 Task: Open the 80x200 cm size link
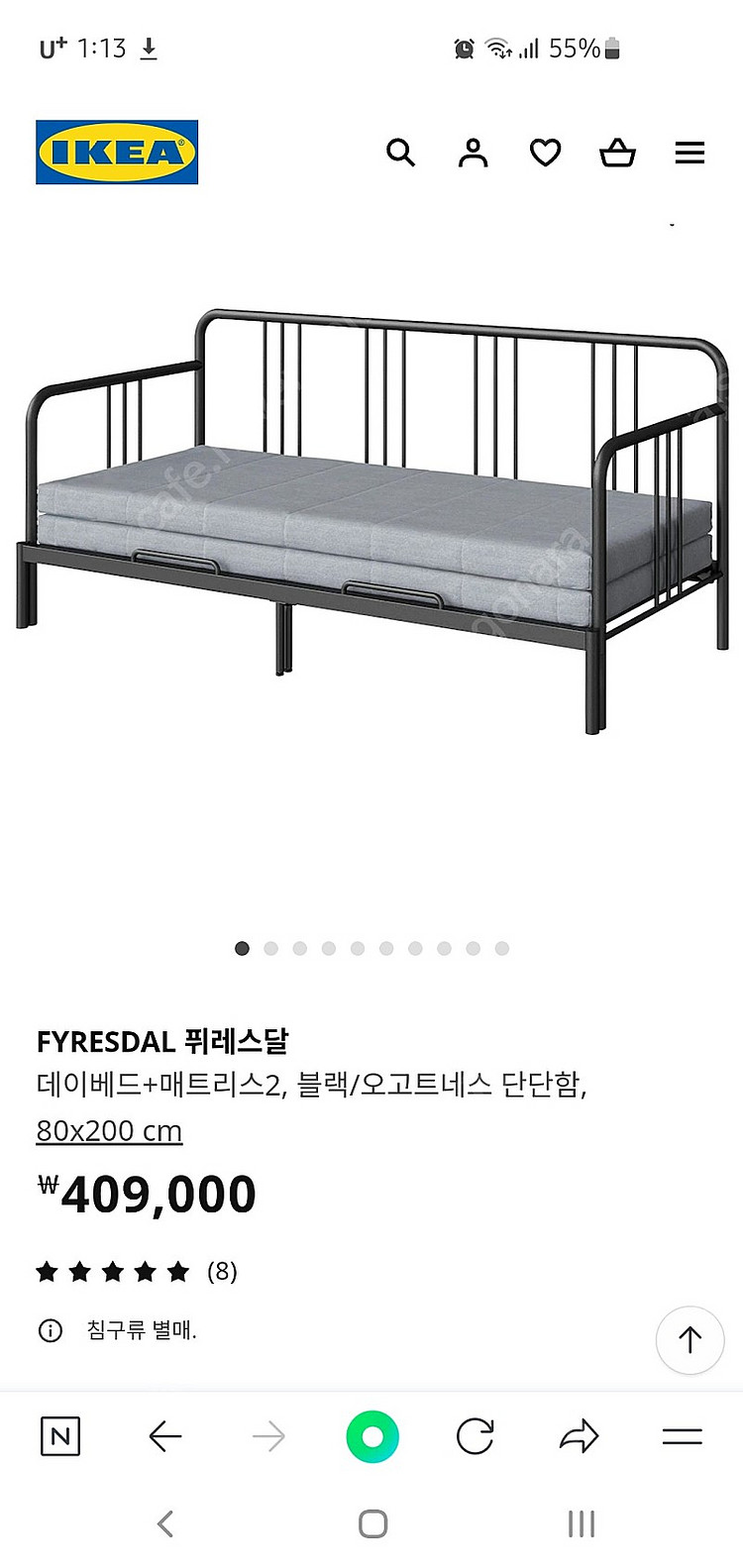click(109, 1130)
